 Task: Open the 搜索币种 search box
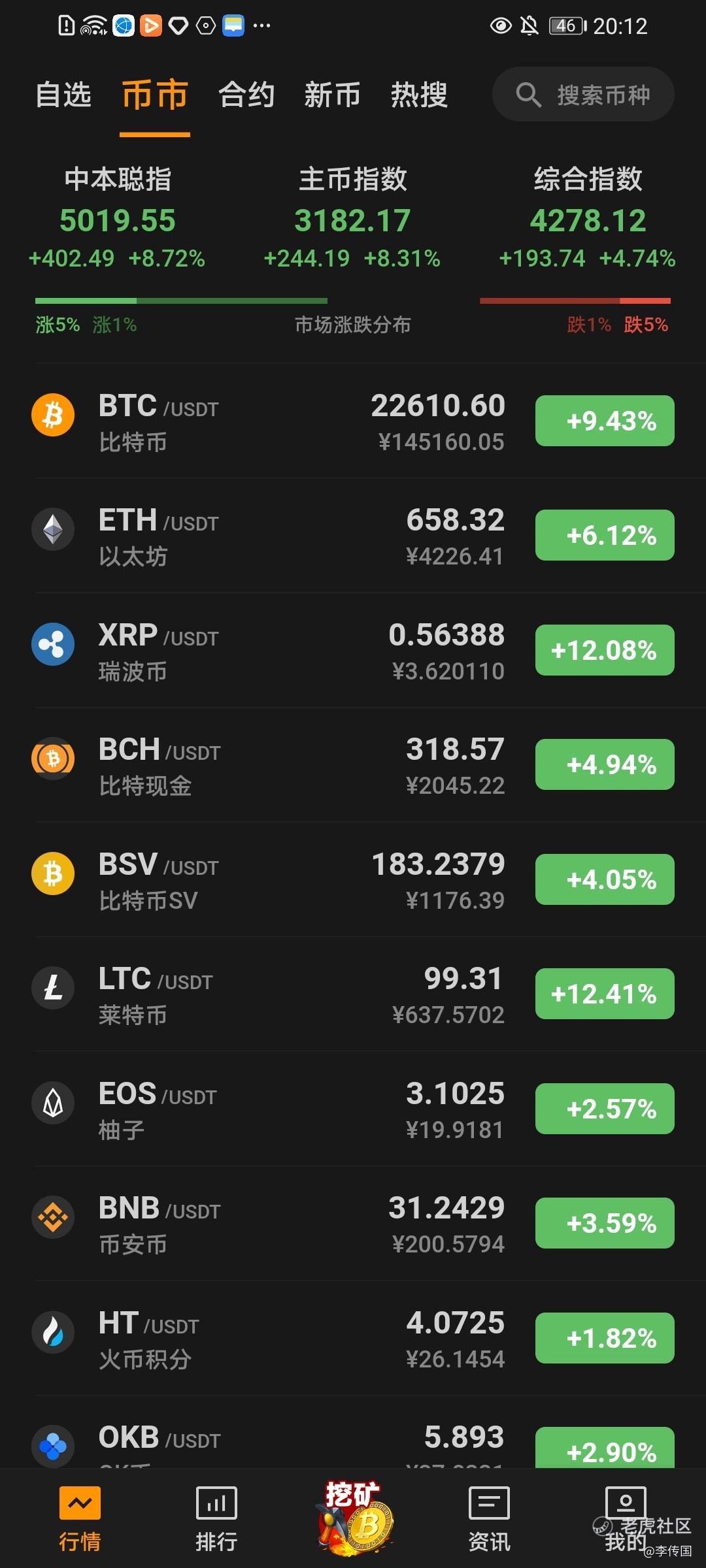583,95
